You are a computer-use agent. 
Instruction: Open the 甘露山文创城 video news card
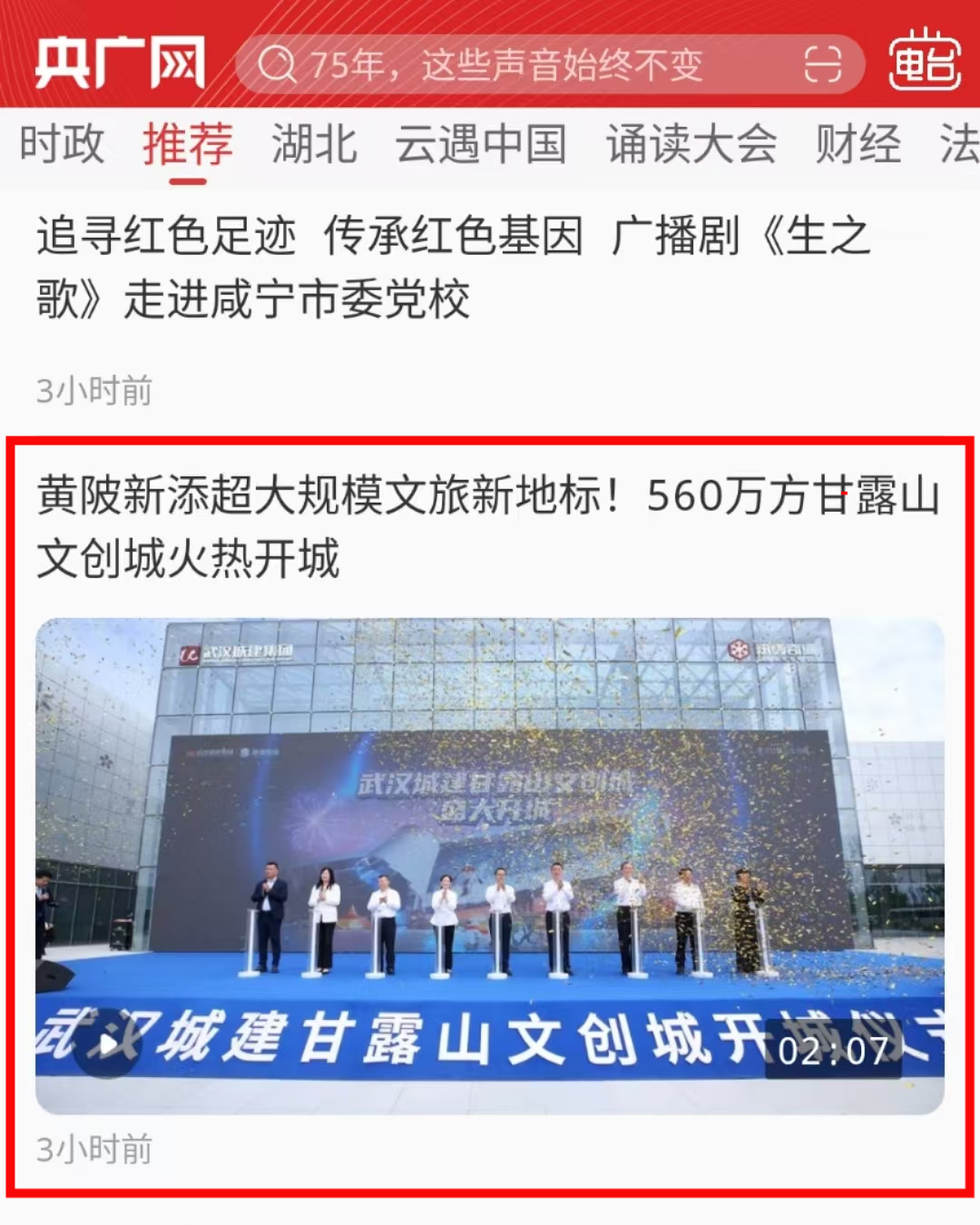pyautogui.click(x=490, y=526)
